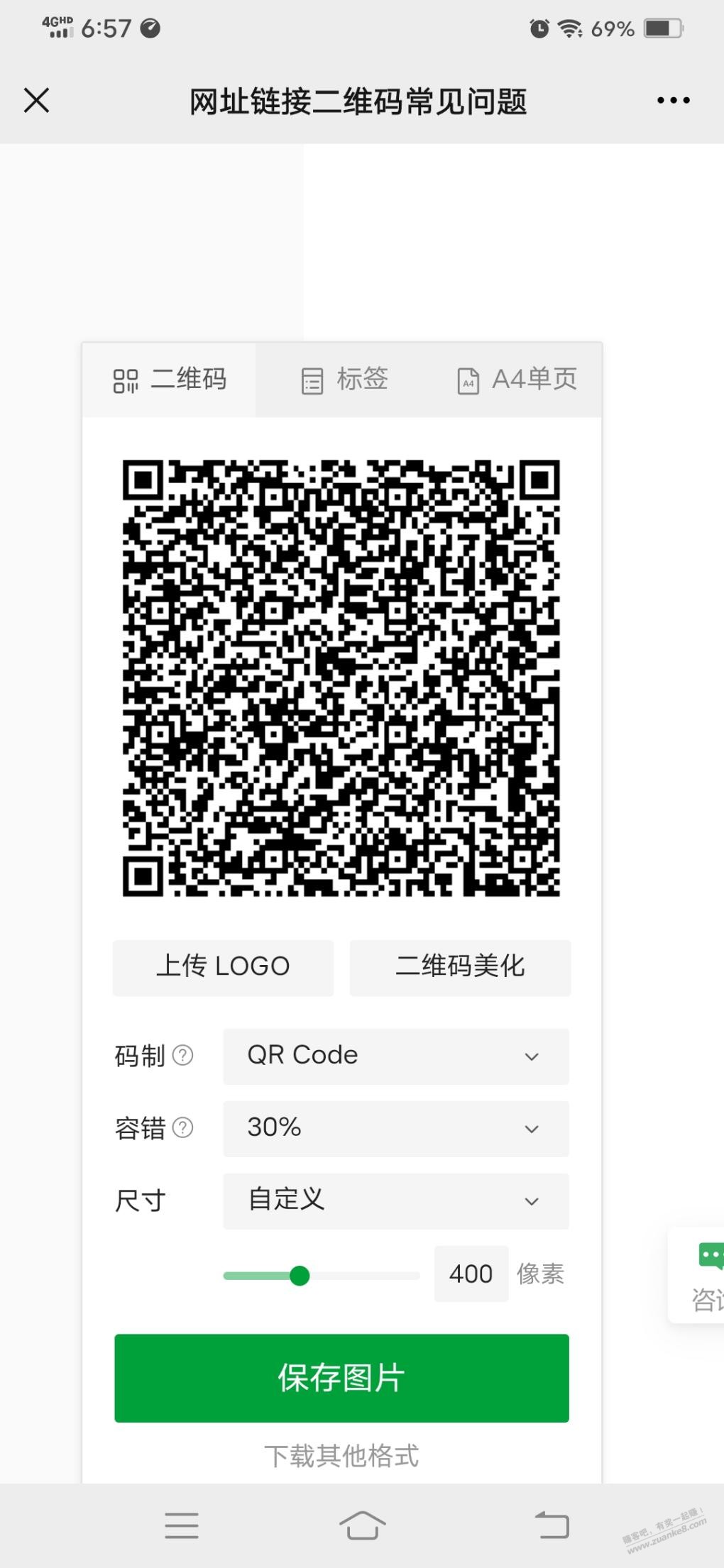This screenshot has width=724, height=1568.
Task: Open 二维码美化 beautify option
Action: point(460,967)
